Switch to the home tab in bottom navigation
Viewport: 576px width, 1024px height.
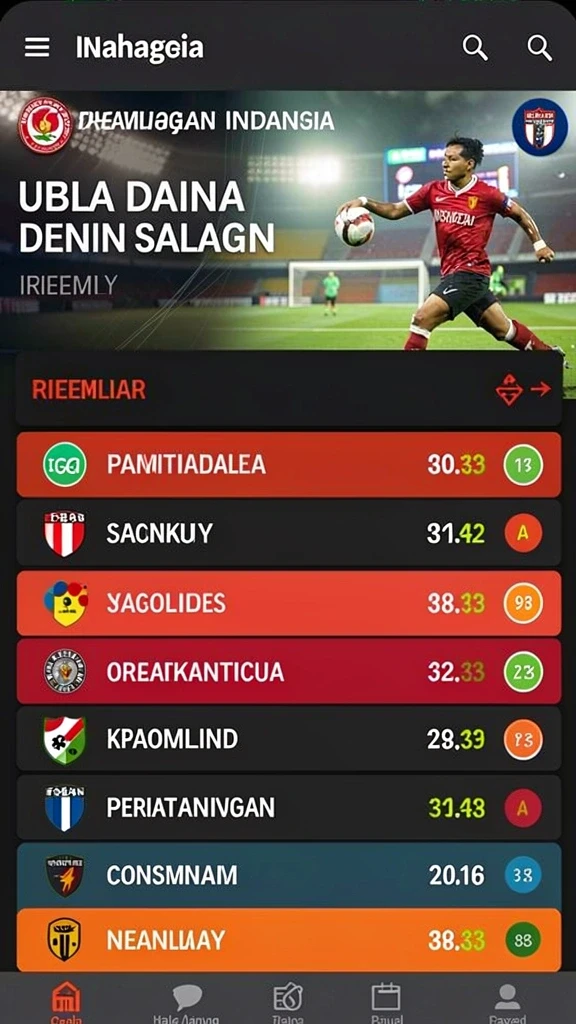(x=66, y=1000)
